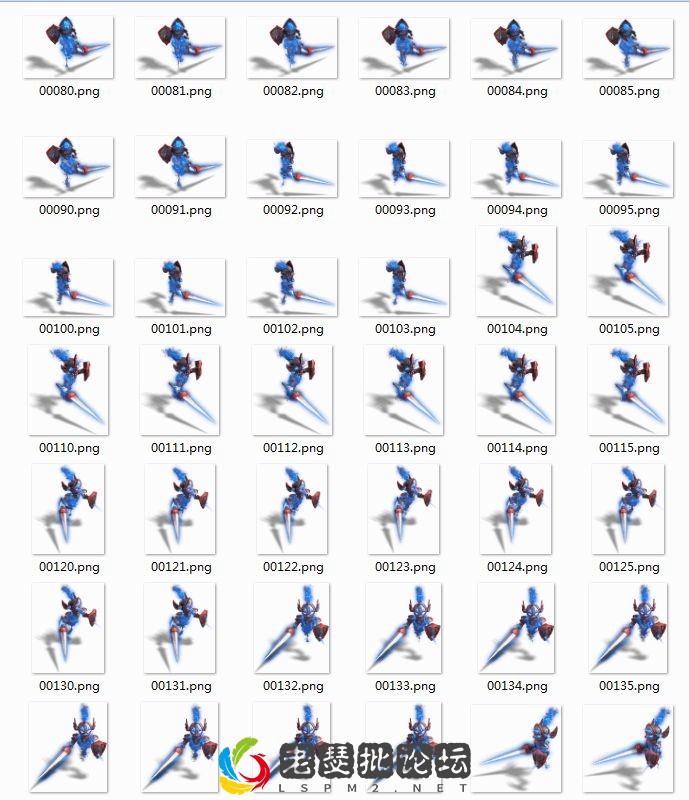Open the file 00080.png
Image resolution: width=689 pixels, height=800 pixels.
[69, 48]
